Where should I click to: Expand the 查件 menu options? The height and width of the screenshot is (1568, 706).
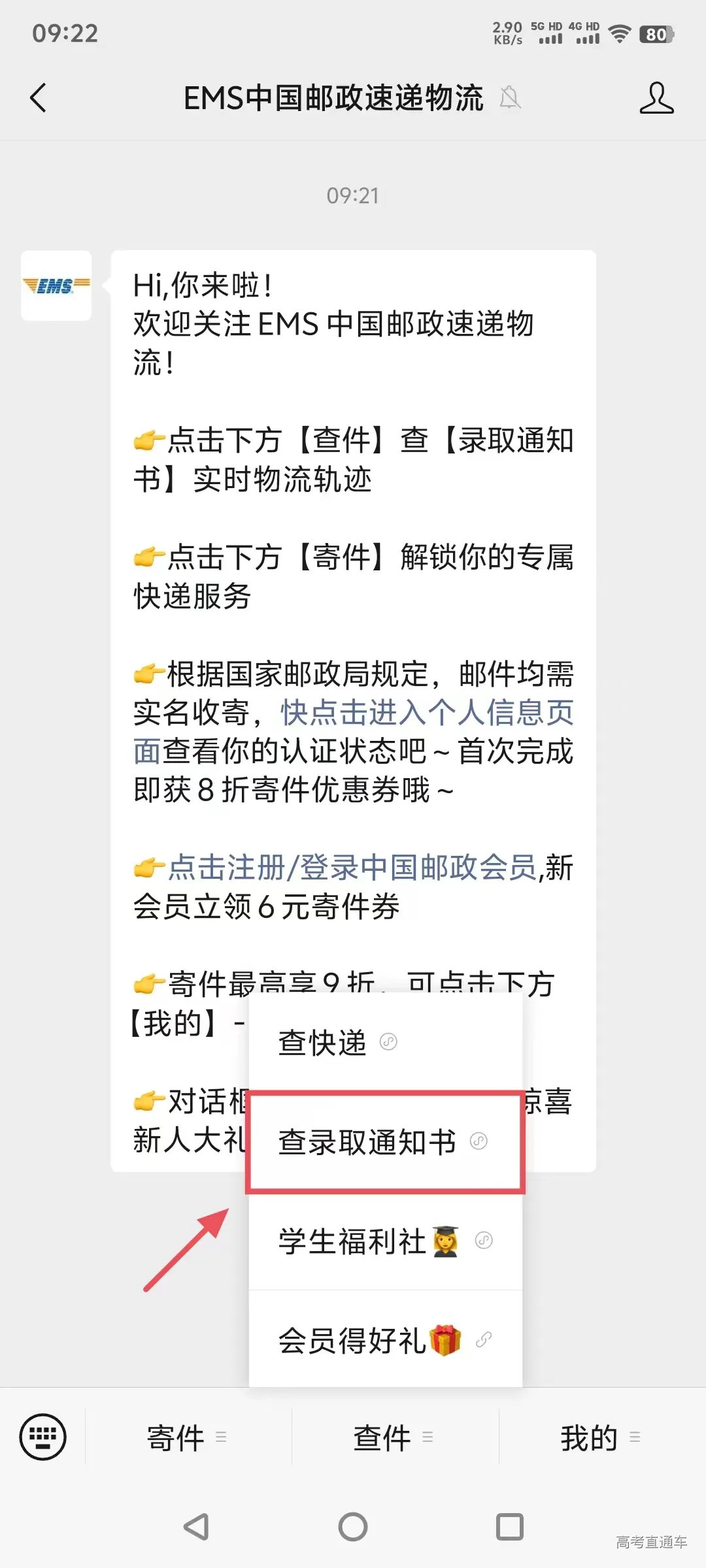coord(382,1437)
